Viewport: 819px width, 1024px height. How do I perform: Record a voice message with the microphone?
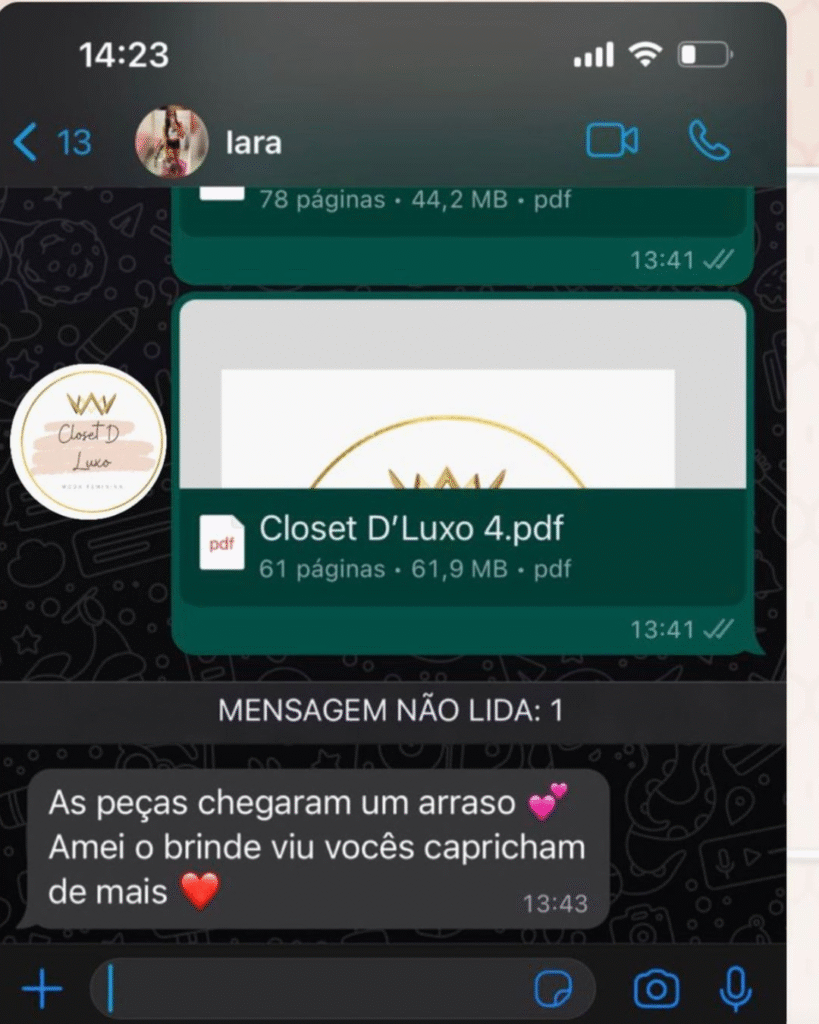tap(735, 990)
